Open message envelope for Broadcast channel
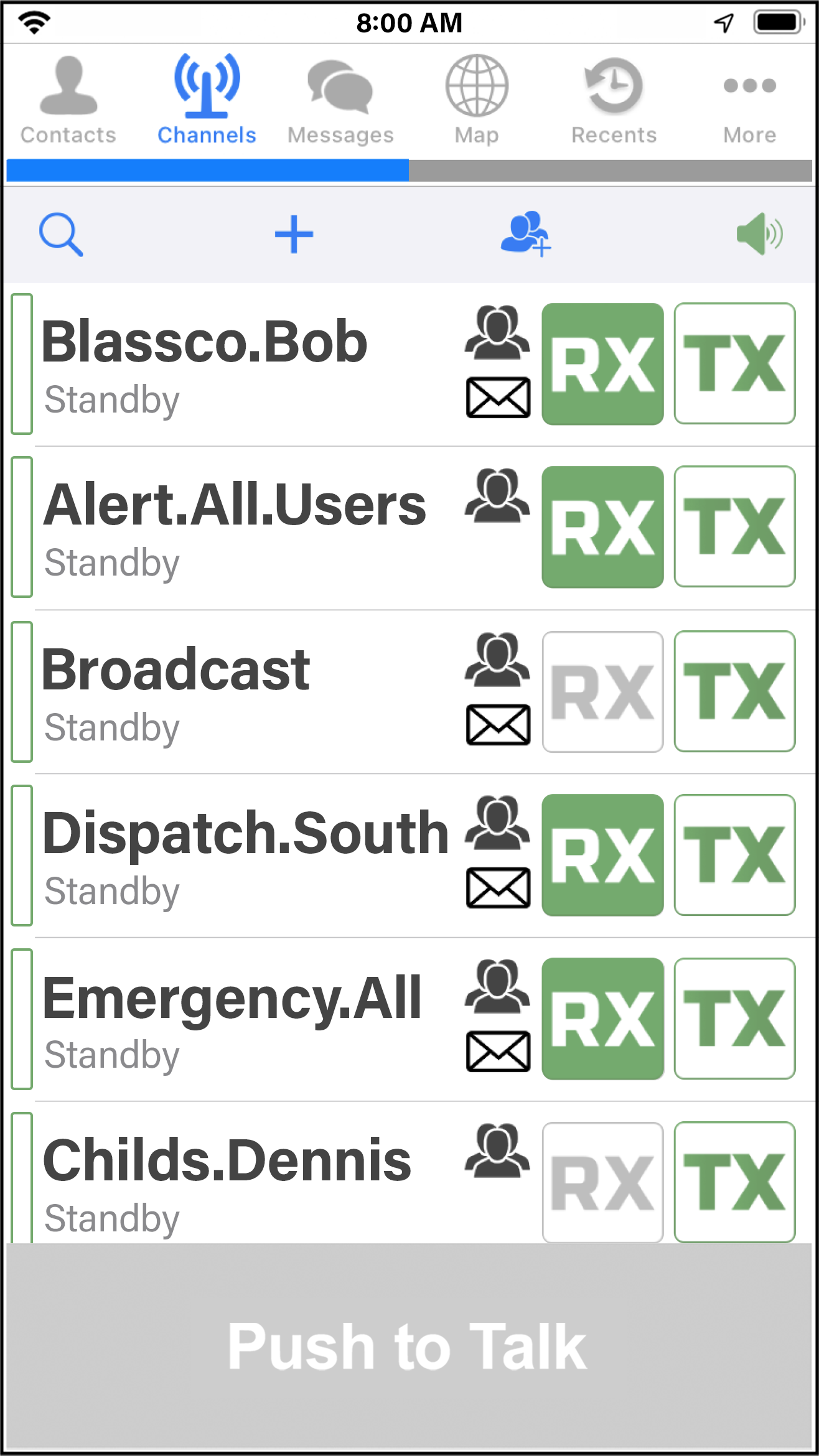819x1456 pixels. click(x=498, y=725)
